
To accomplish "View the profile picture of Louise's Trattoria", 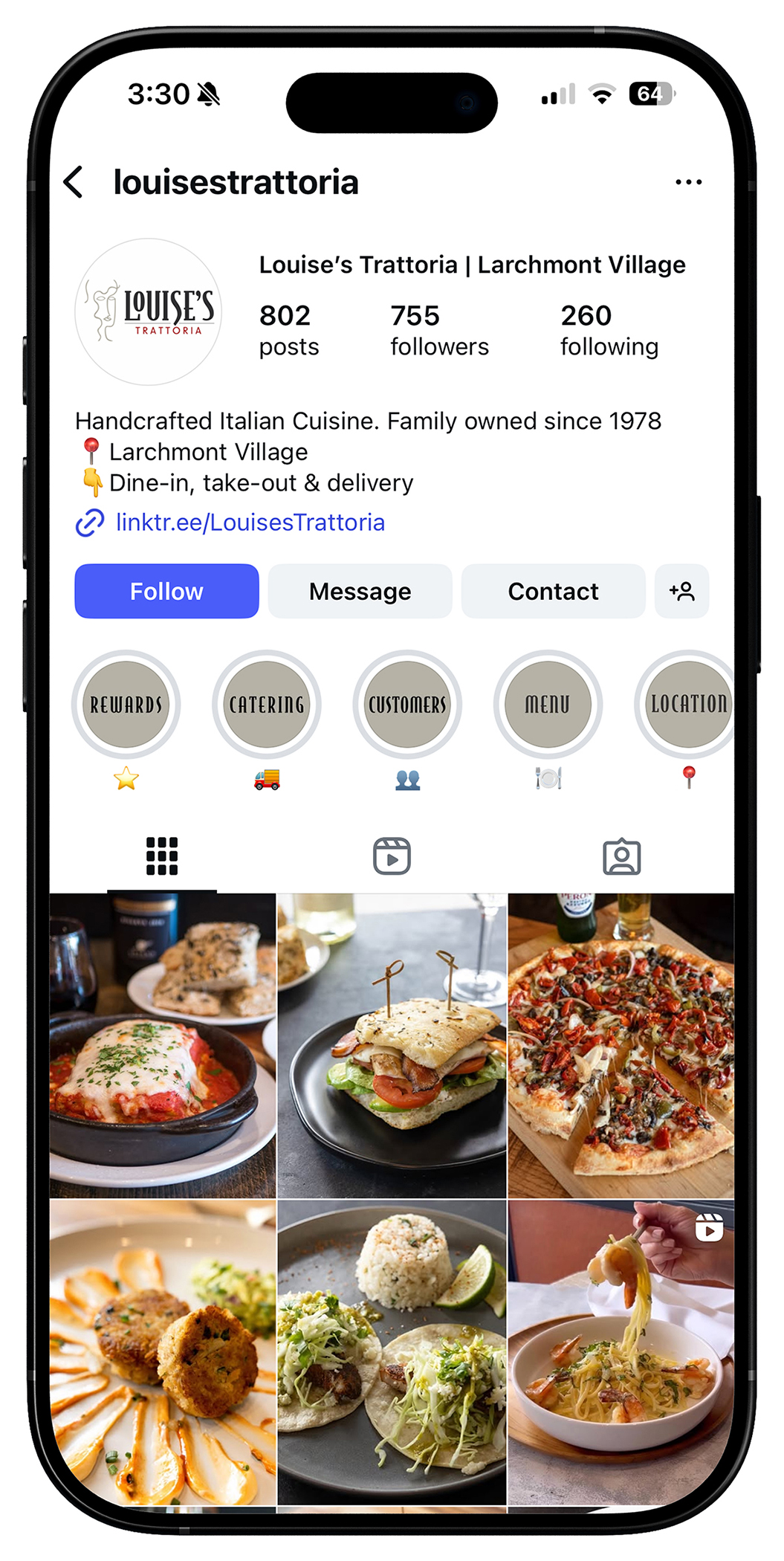I will click(x=149, y=312).
